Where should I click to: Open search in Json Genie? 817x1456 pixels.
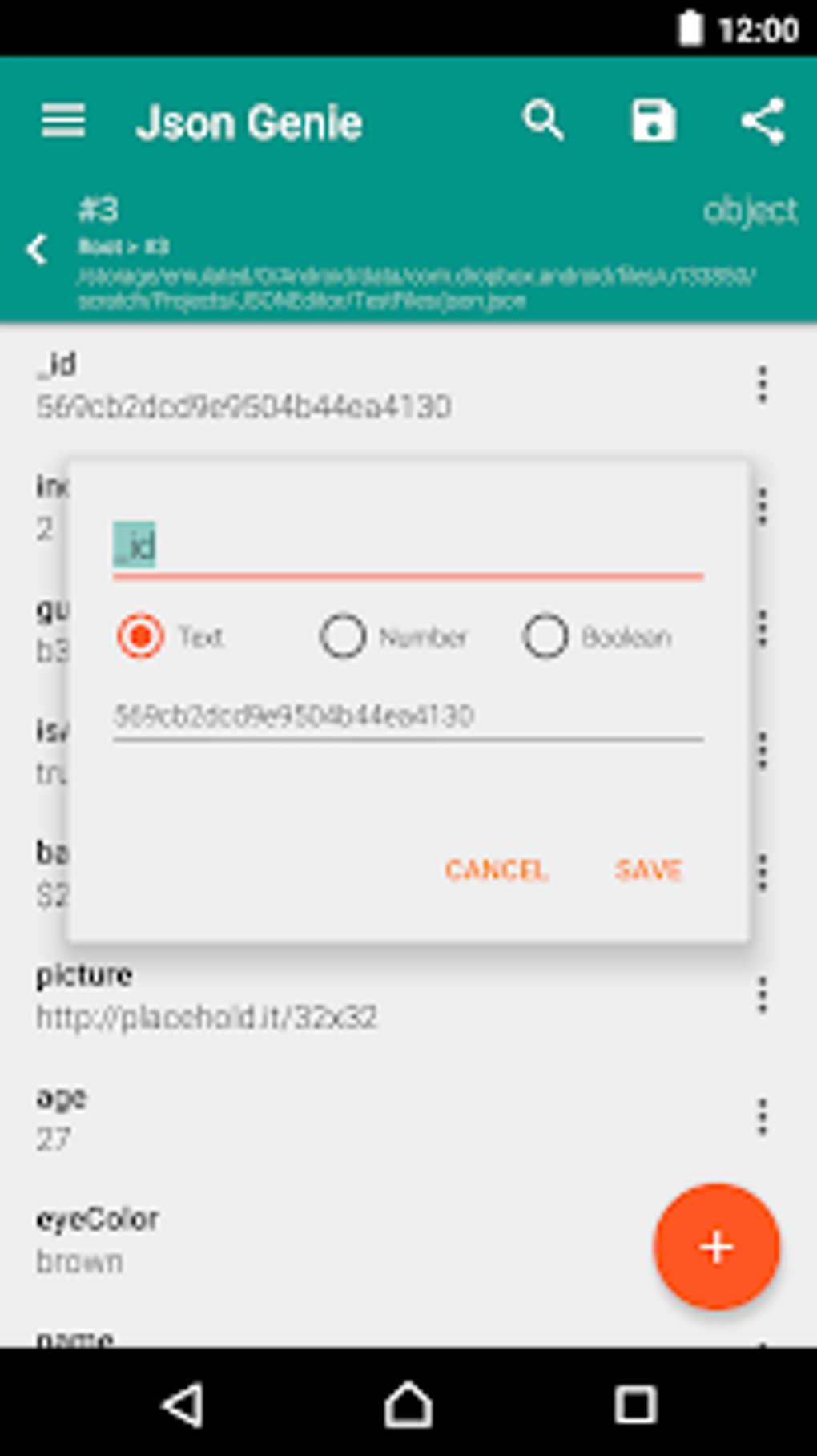pyautogui.click(x=544, y=122)
